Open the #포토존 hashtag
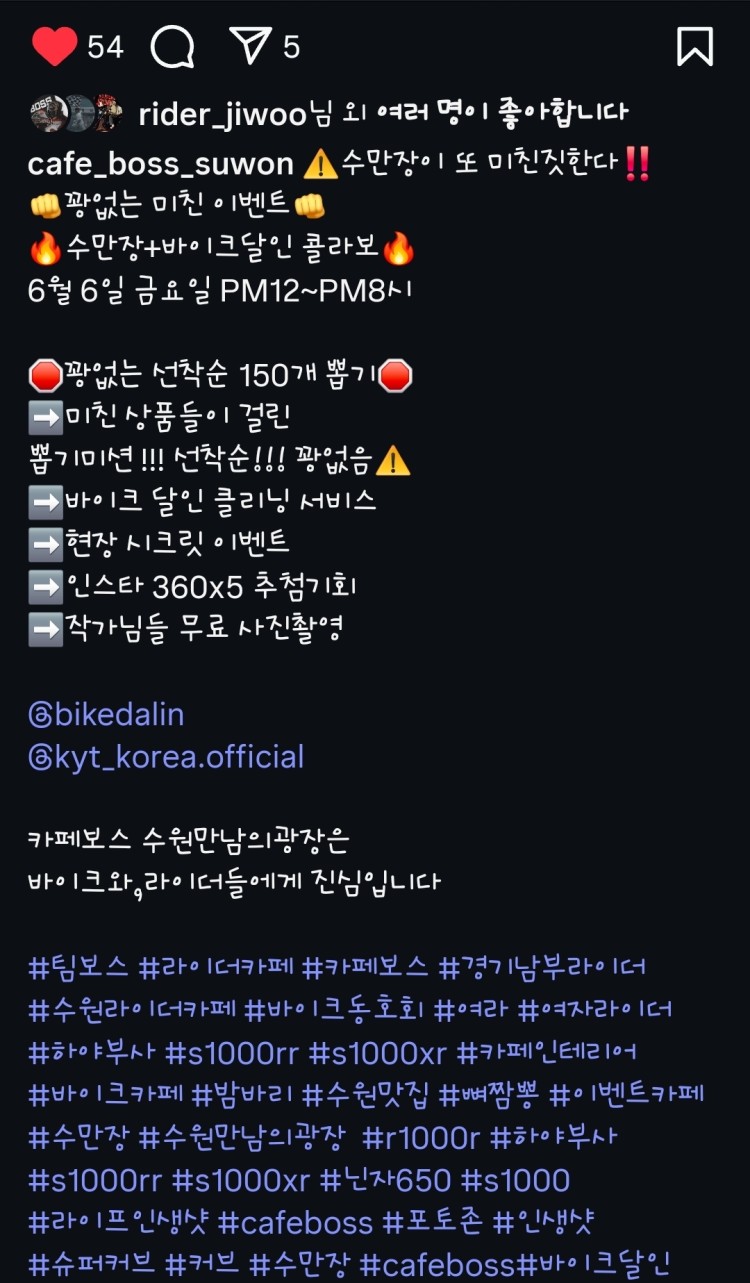The width and height of the screenshot is (750, 1283). (432, 1222)
